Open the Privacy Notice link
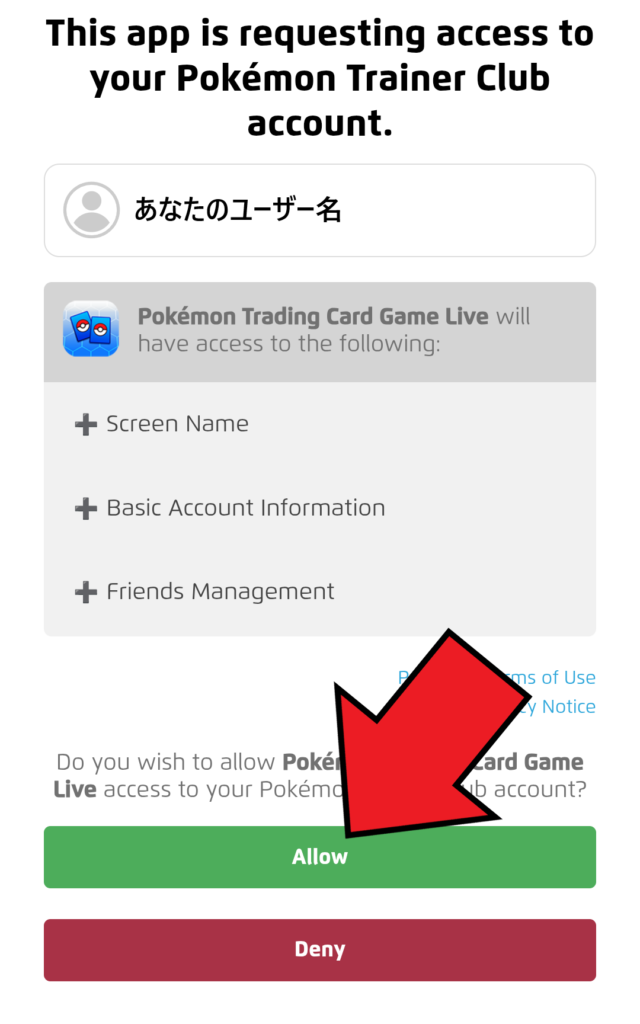The height and width of the screenshot is (1024, 640). click(x=565, y=707)
